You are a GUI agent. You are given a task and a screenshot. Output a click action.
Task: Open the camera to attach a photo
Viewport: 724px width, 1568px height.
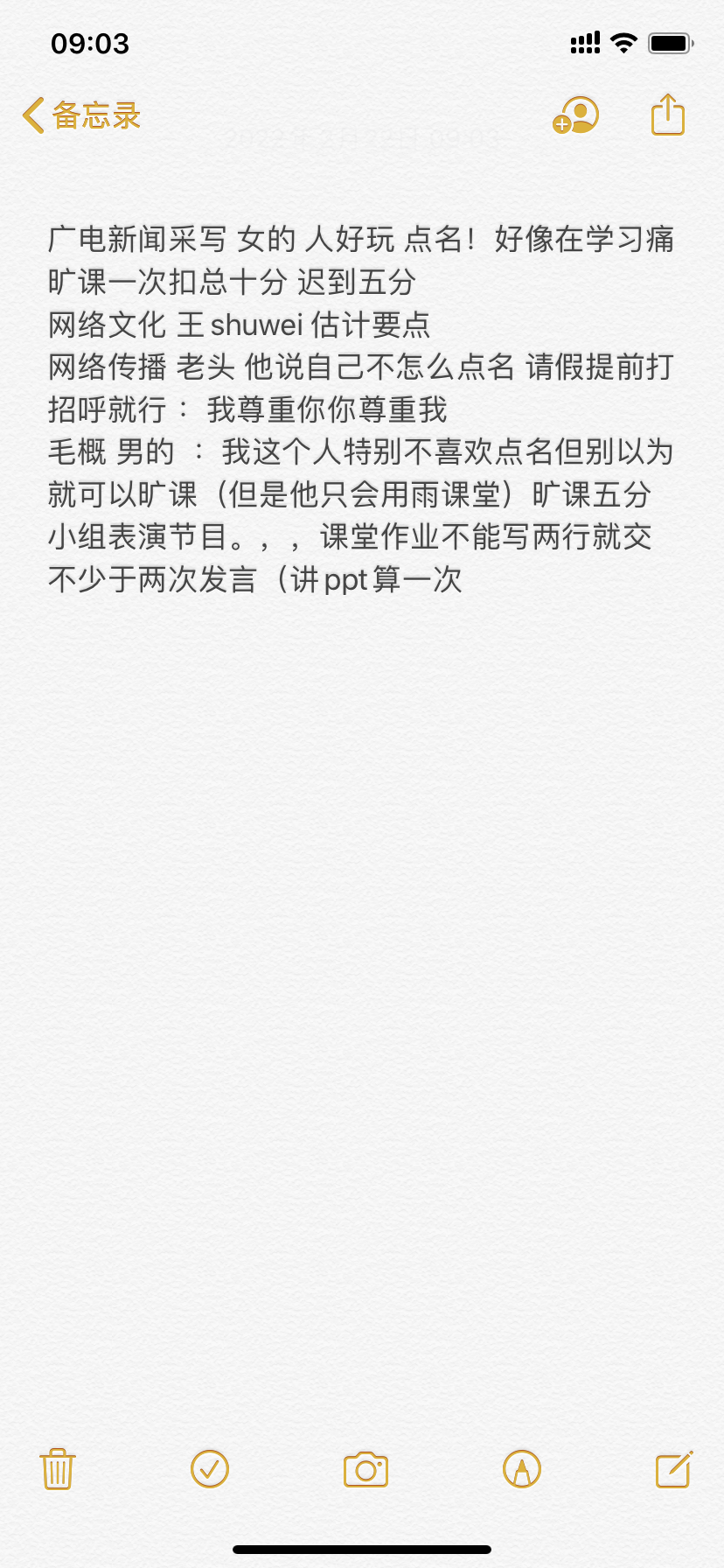pos(365,1470)
